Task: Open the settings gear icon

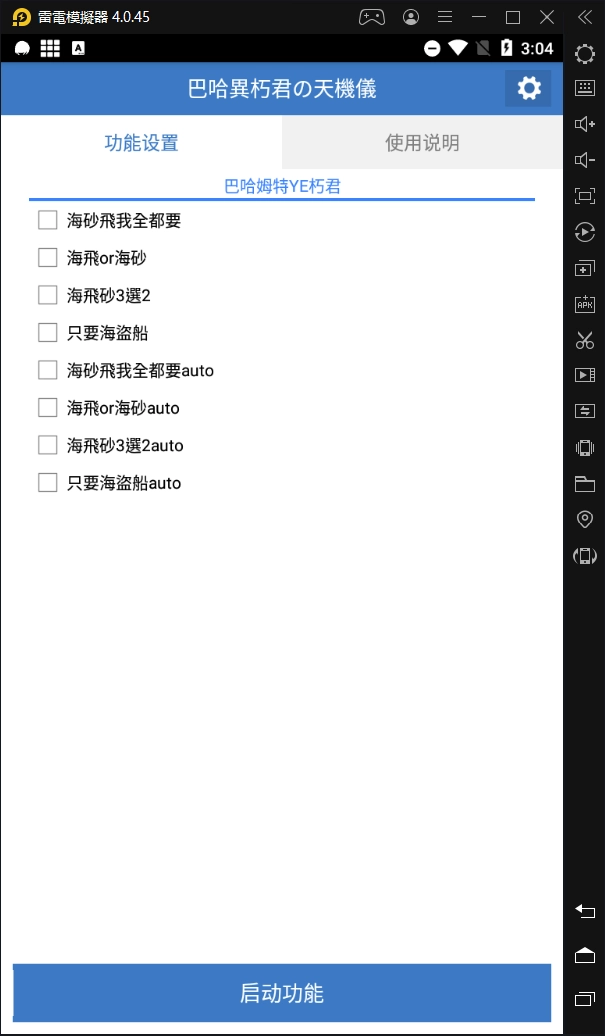Action: click(x=528, y=89)
